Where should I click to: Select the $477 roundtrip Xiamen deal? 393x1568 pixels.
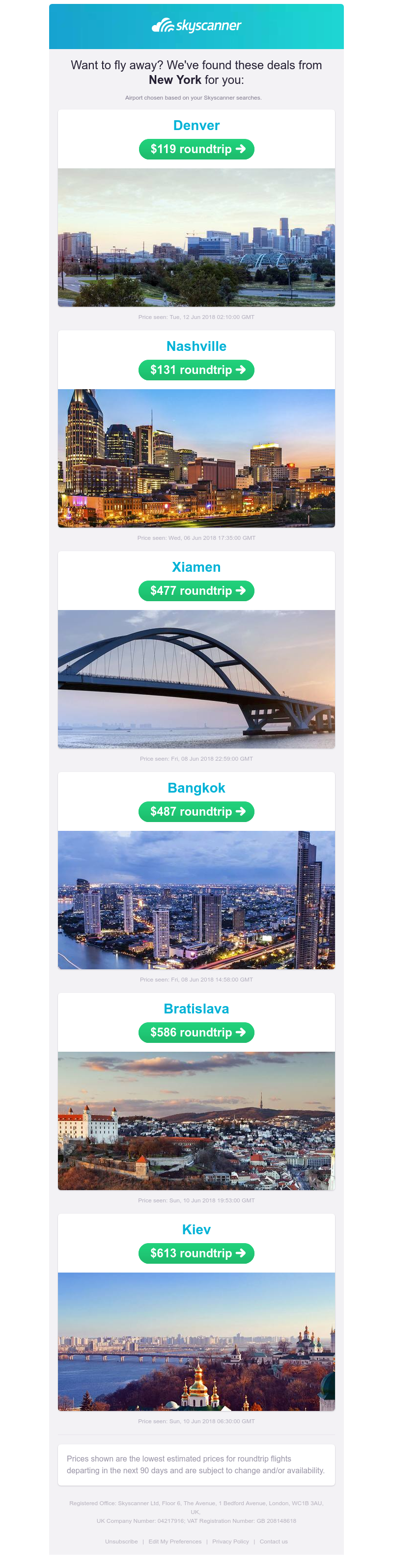[x=196, y=591]
